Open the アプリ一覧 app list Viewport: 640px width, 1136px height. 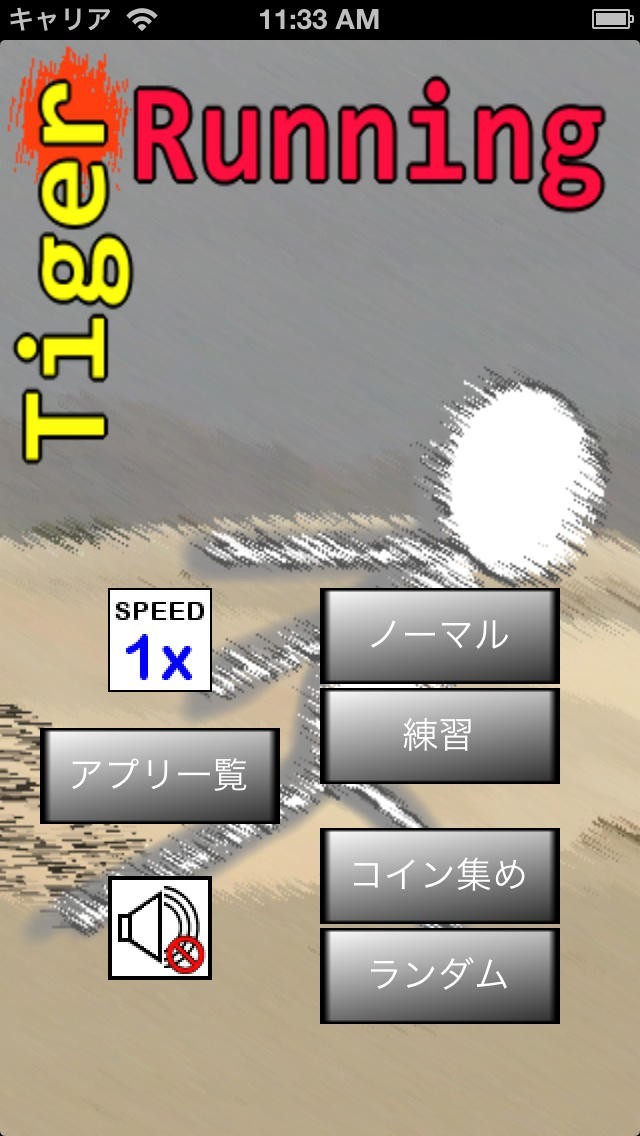click(159, 776)
